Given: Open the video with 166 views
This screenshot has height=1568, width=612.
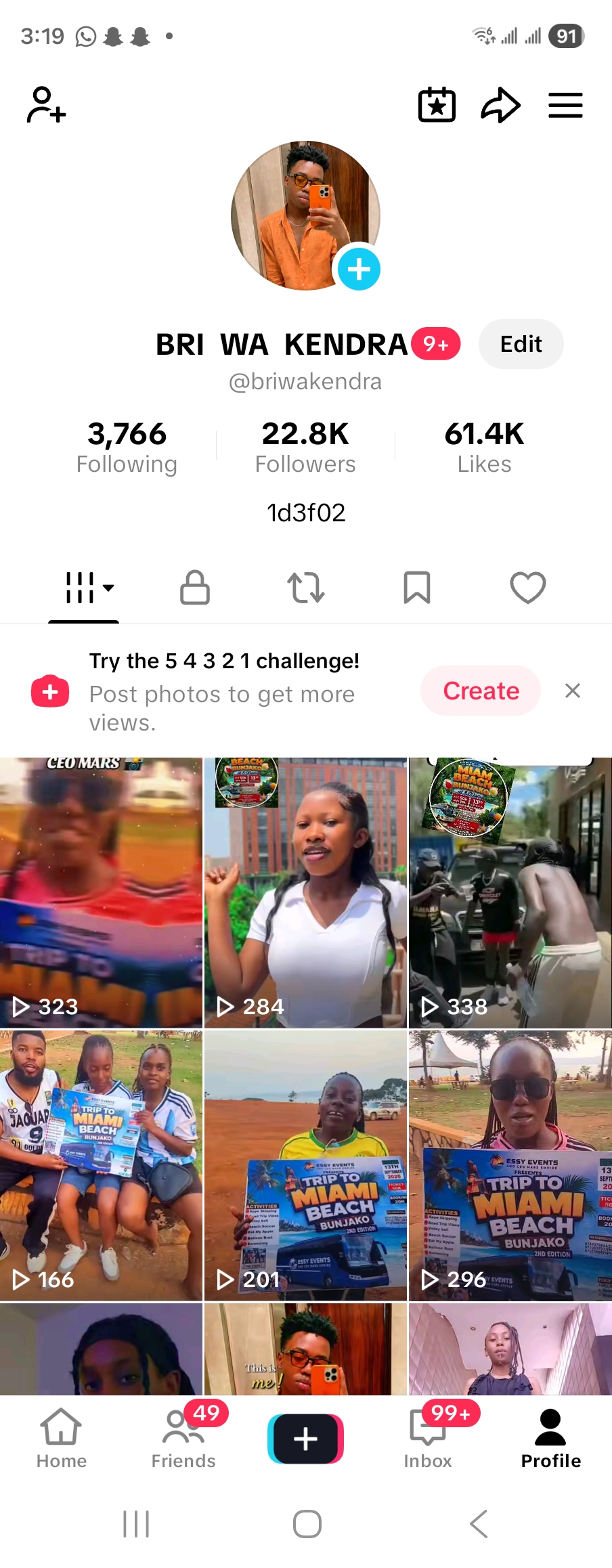Looking at the screenshot, I should tap(101, 1165).
